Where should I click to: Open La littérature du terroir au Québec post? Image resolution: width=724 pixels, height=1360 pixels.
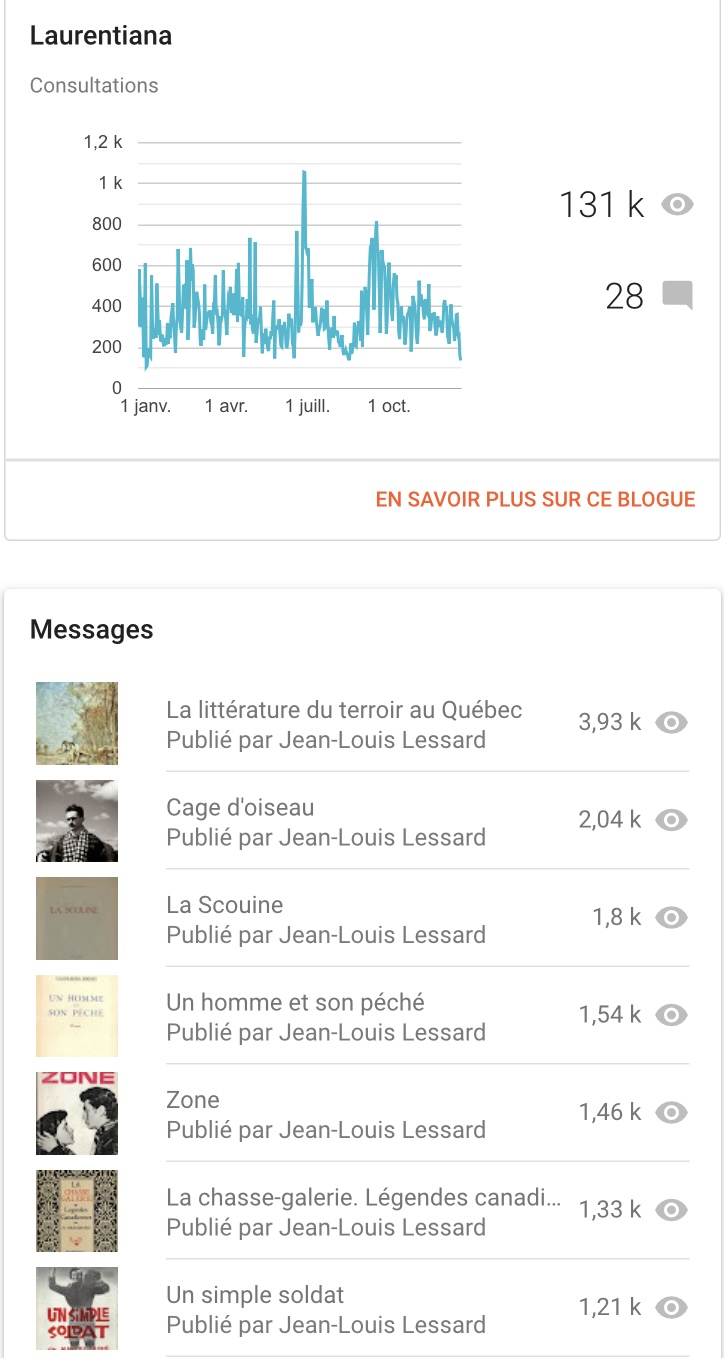[362, 723]
